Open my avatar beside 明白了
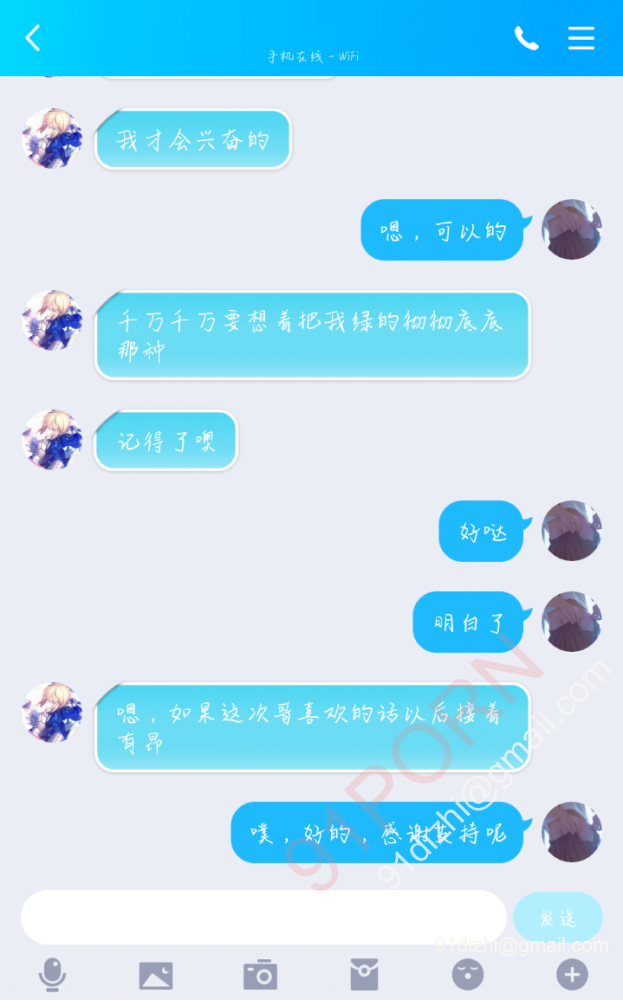 [572, 622]
